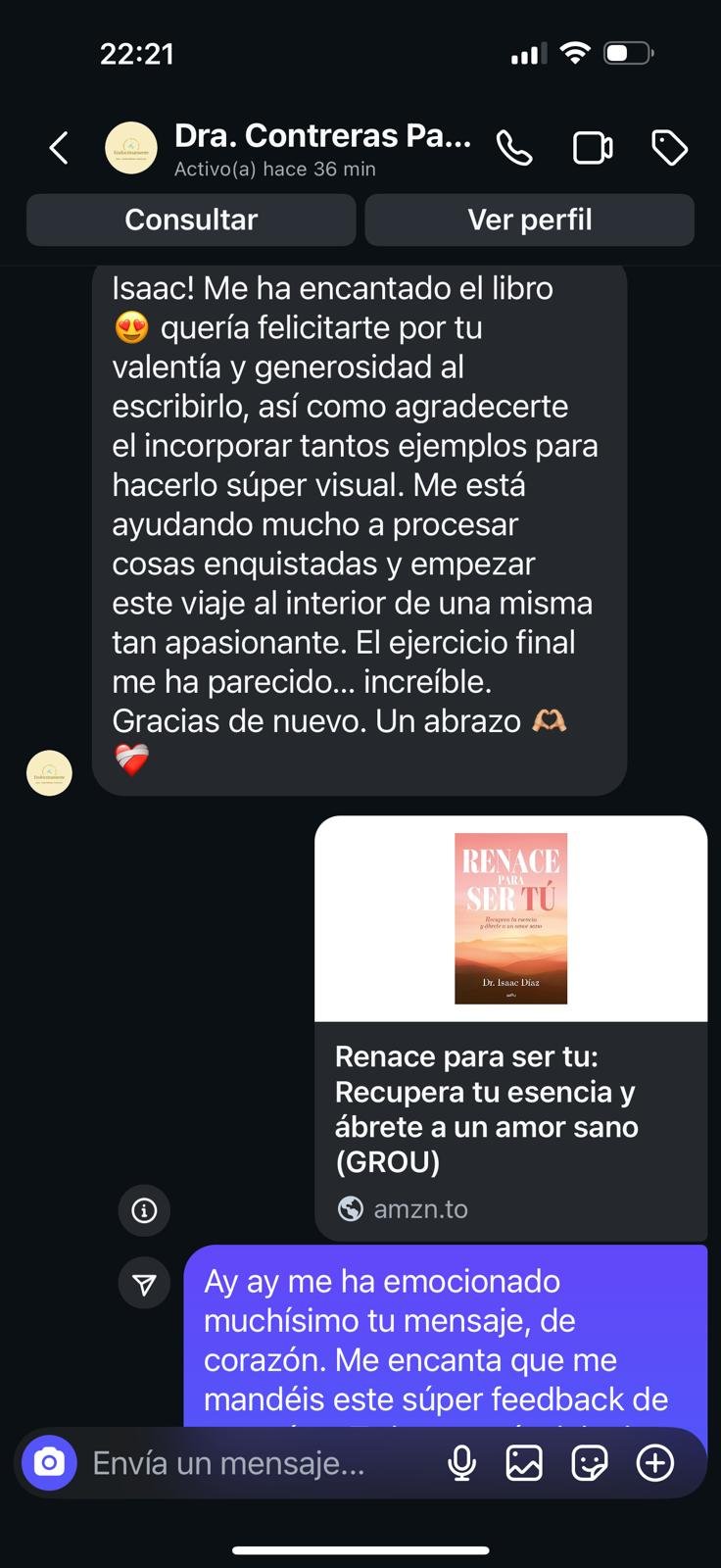This screenshot has height=1568, width=721.
Task: Open the camera from the message bar
Action: point(49,1463)
